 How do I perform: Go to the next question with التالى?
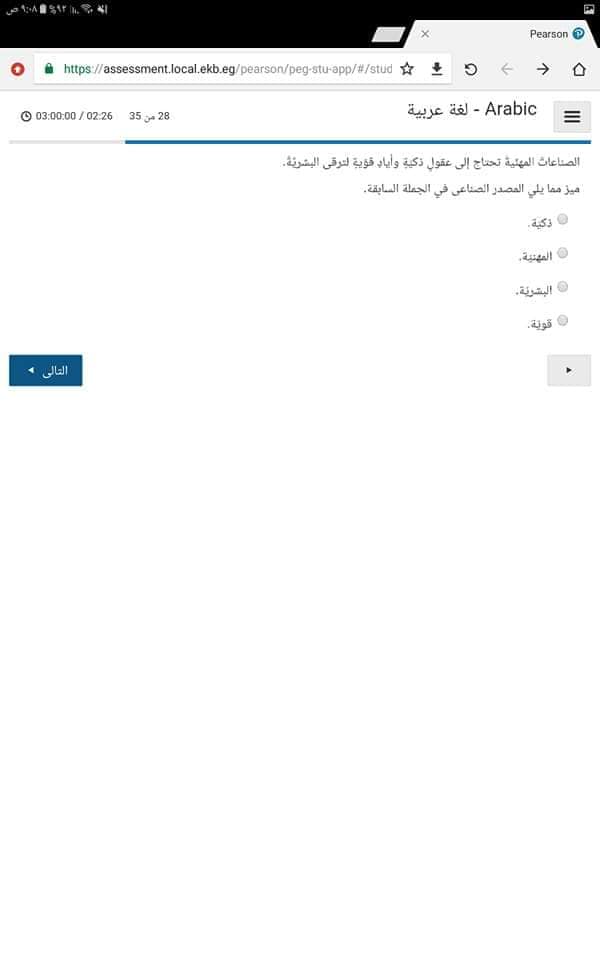pos(45,370)
